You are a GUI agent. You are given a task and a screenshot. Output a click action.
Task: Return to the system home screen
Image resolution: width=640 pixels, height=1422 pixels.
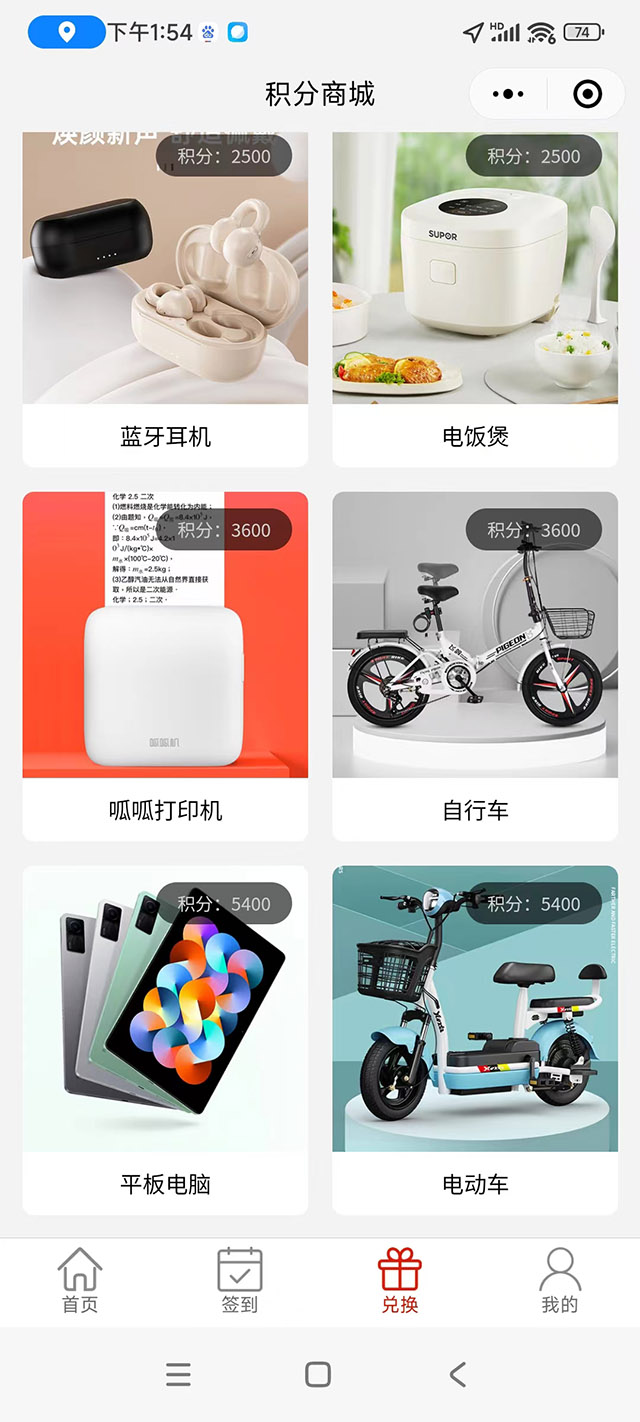[318, 1375]
